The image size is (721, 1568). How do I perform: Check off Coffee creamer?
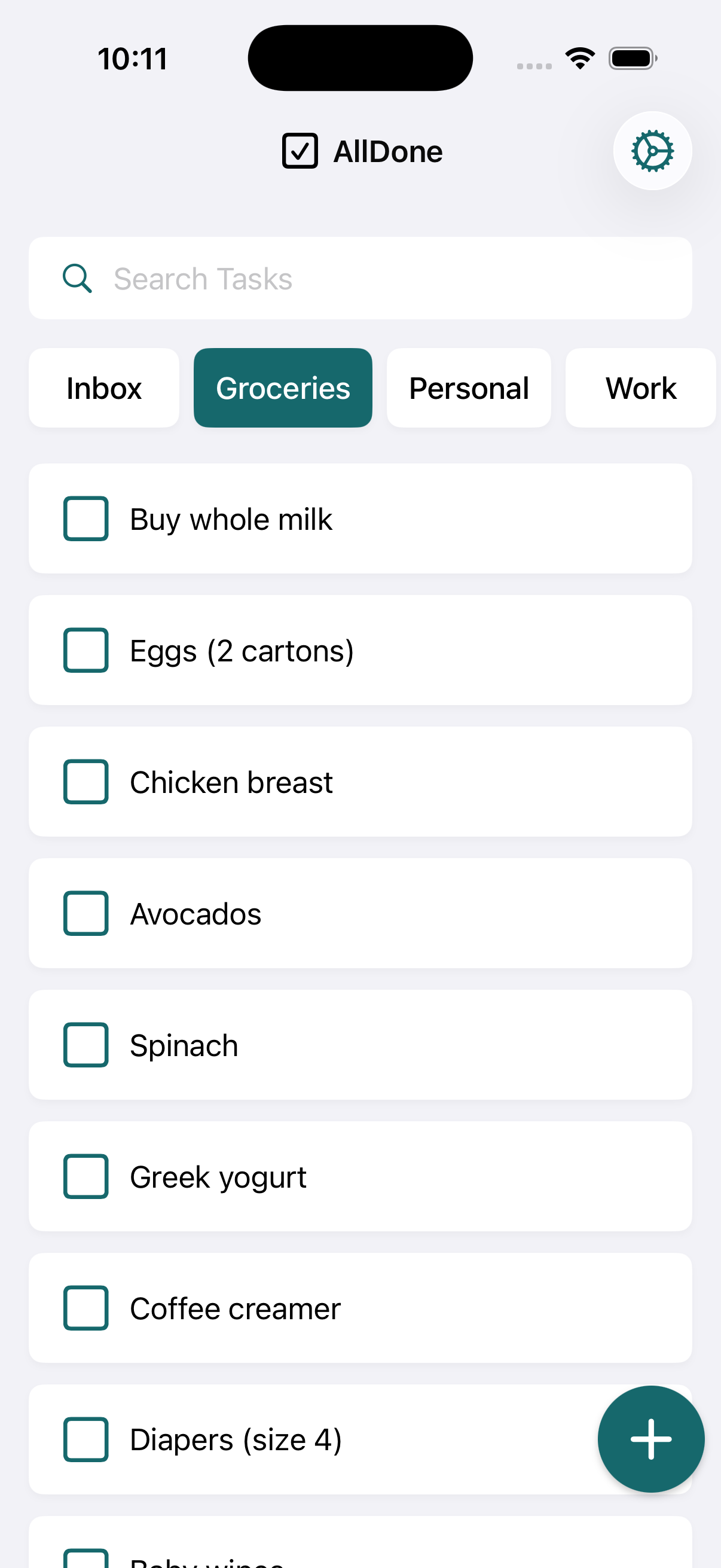(x=85, y=1307)
